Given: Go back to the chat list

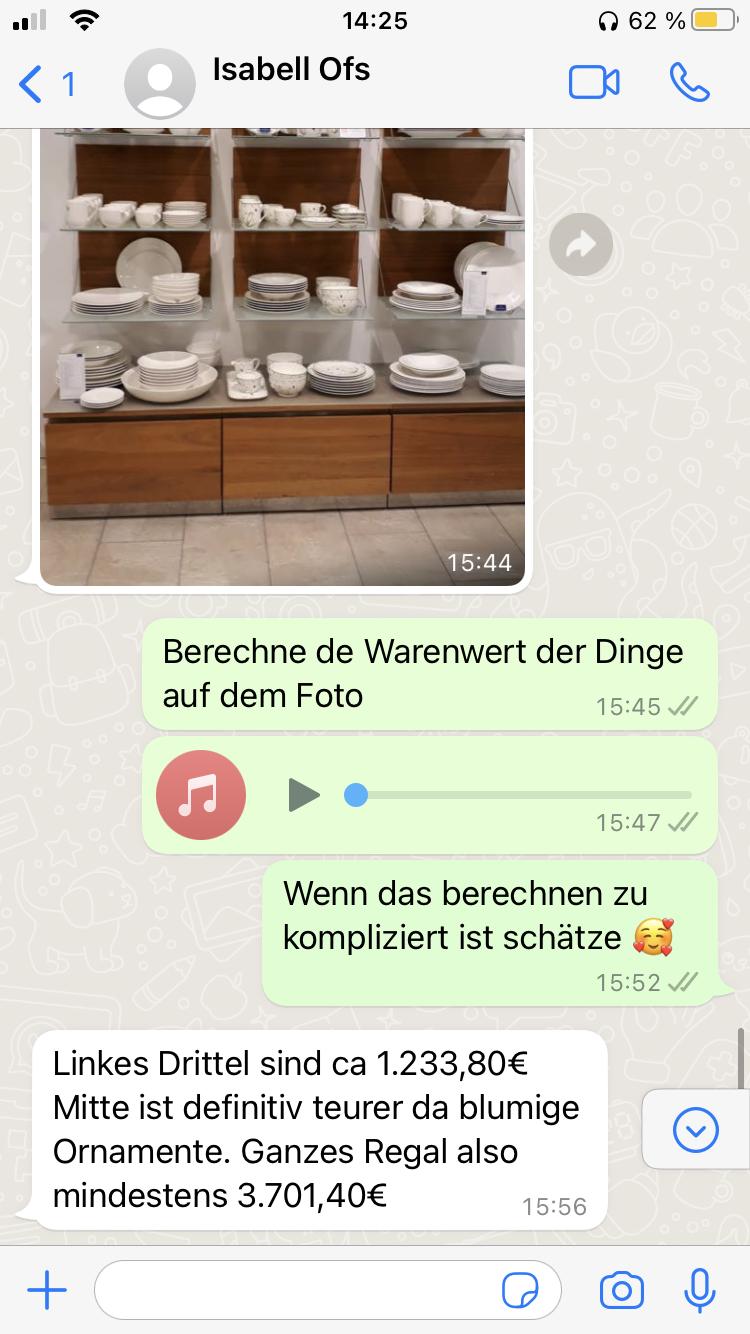Looking at the screenshot, I should point(45,84).
